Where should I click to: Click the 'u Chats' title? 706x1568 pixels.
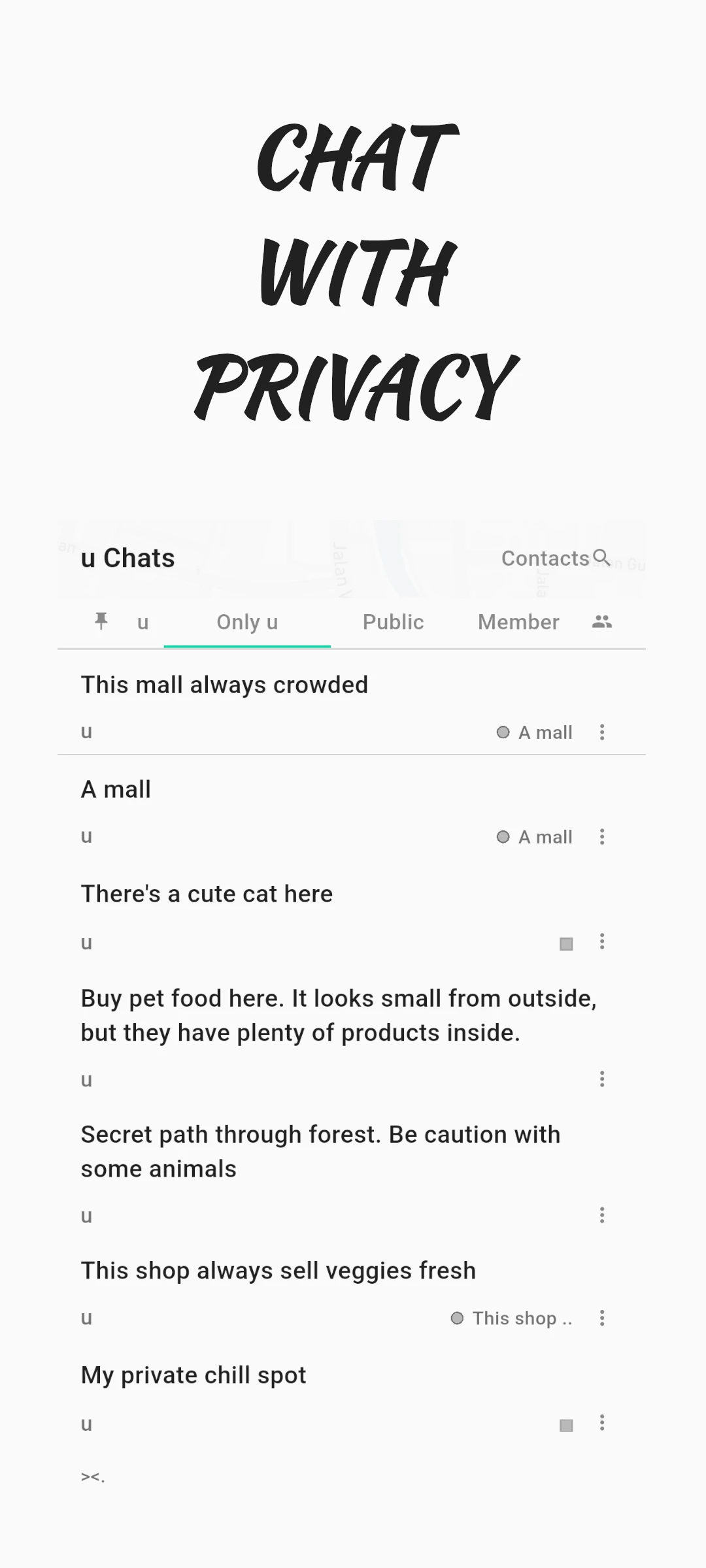coord(127,559)
